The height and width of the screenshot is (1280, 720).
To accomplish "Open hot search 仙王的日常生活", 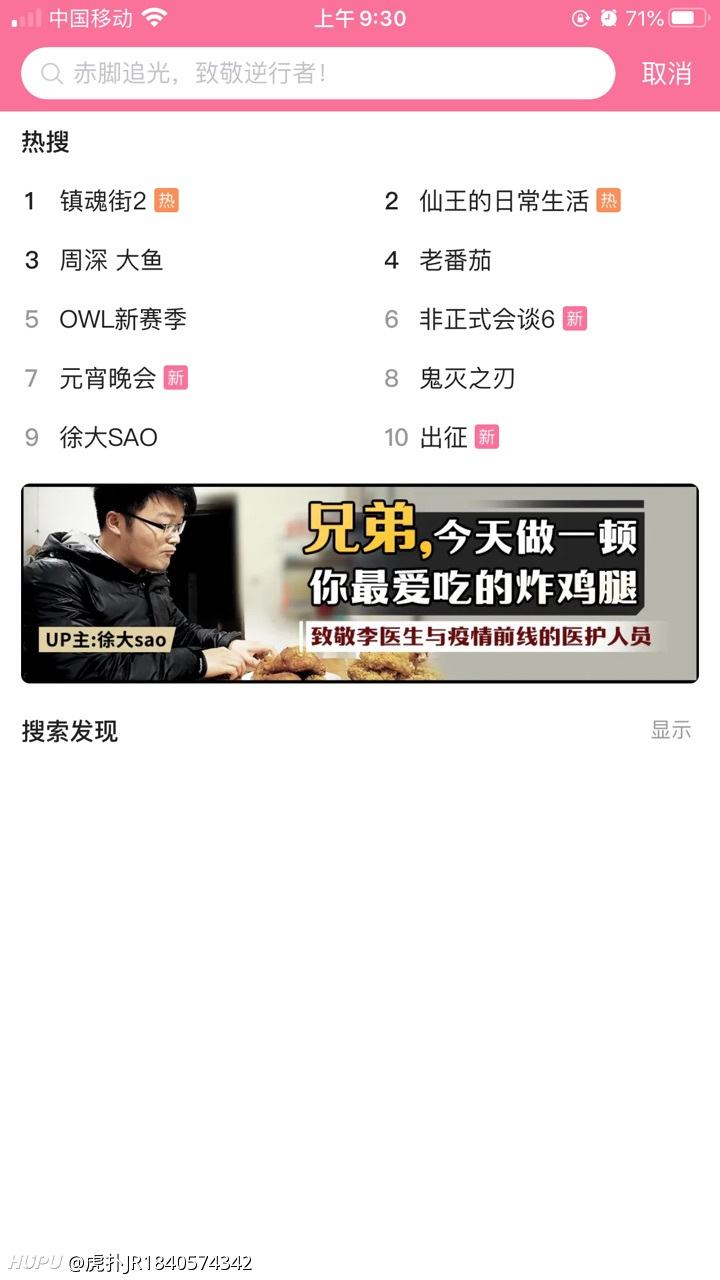I will 504,201.
